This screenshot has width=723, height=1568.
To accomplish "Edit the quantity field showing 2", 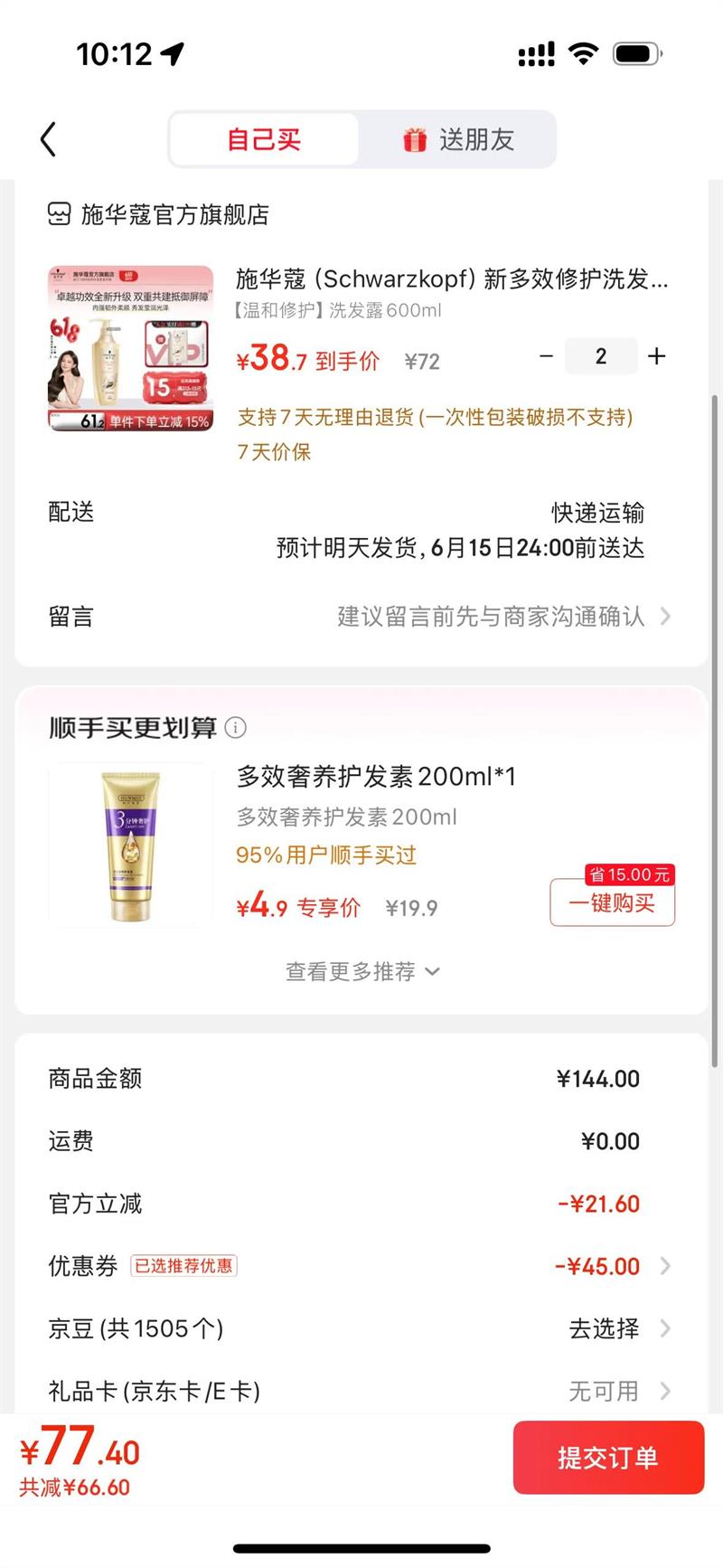I will coord(601,356).
